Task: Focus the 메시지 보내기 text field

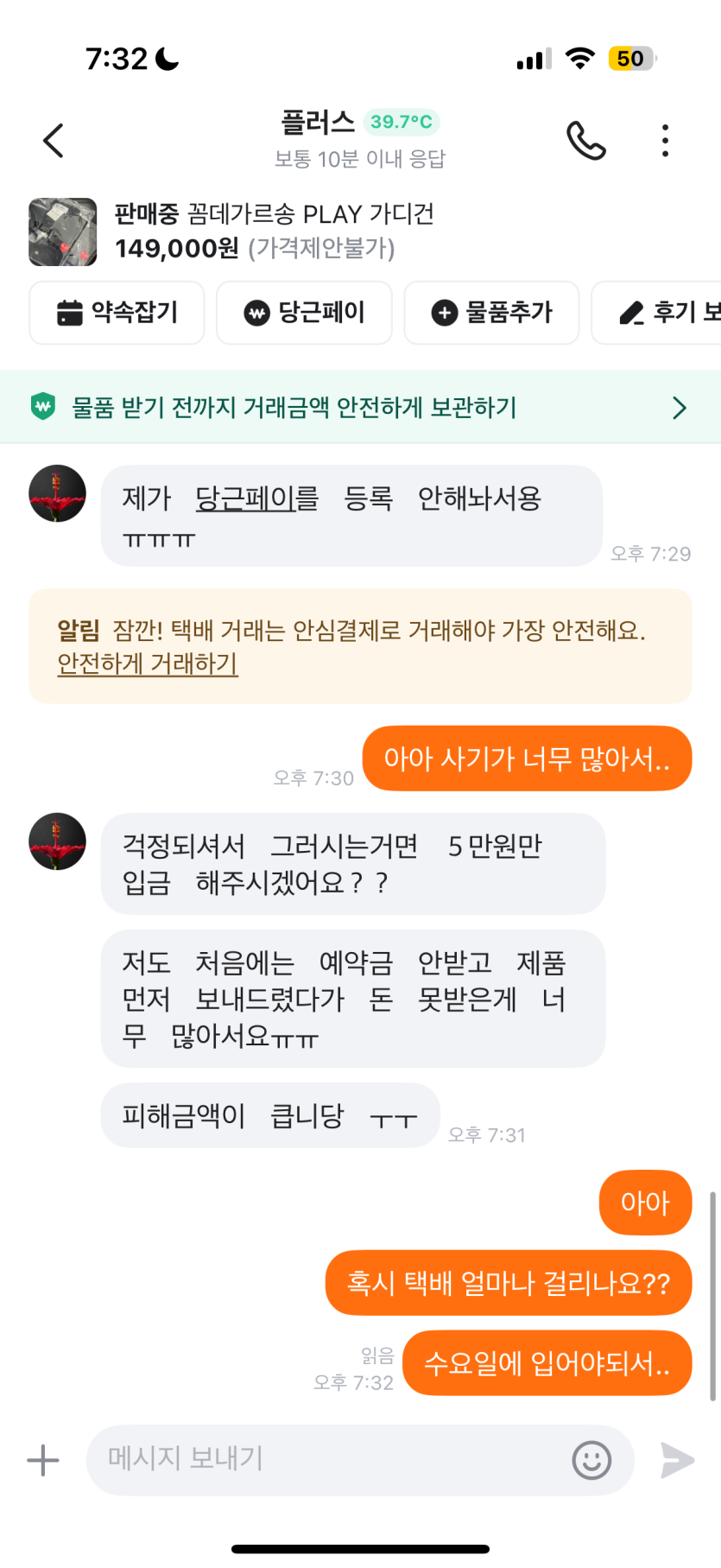Action: coord(328,1459)
